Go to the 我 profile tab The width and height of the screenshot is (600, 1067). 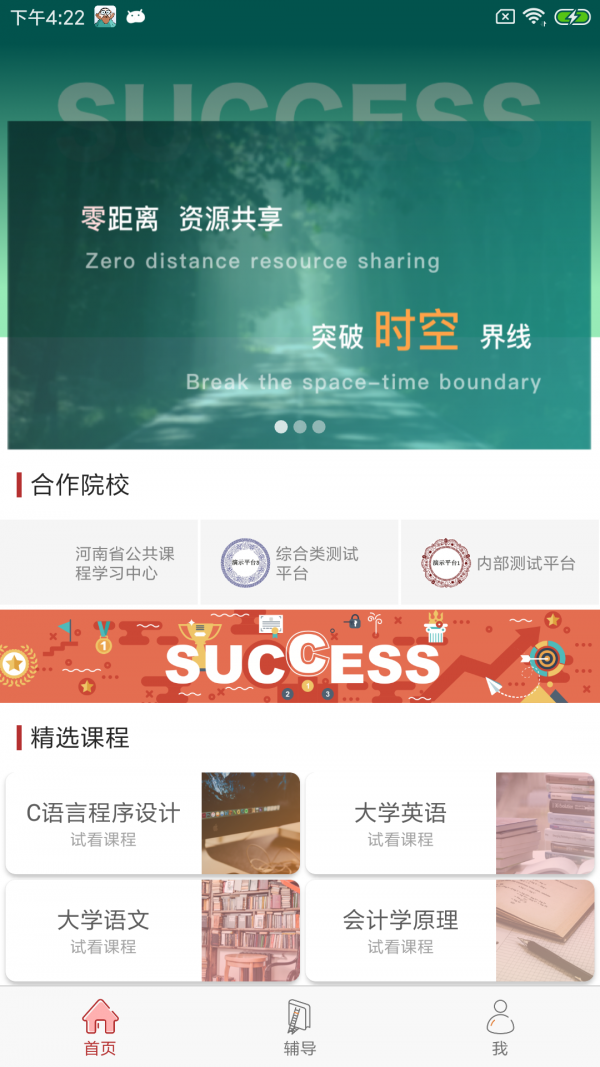tap(500, 1027)
